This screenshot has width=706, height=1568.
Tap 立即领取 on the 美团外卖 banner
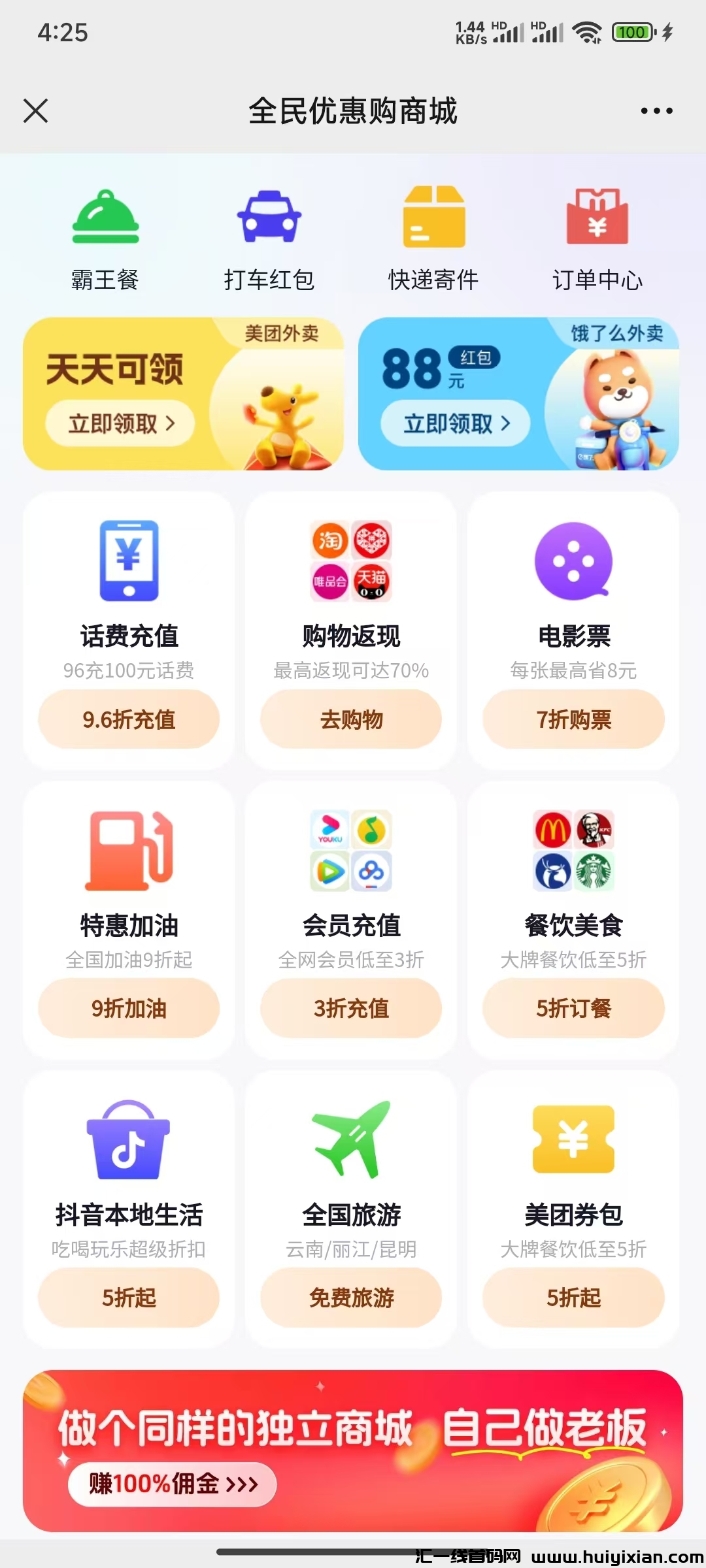(x=121, y=423)
